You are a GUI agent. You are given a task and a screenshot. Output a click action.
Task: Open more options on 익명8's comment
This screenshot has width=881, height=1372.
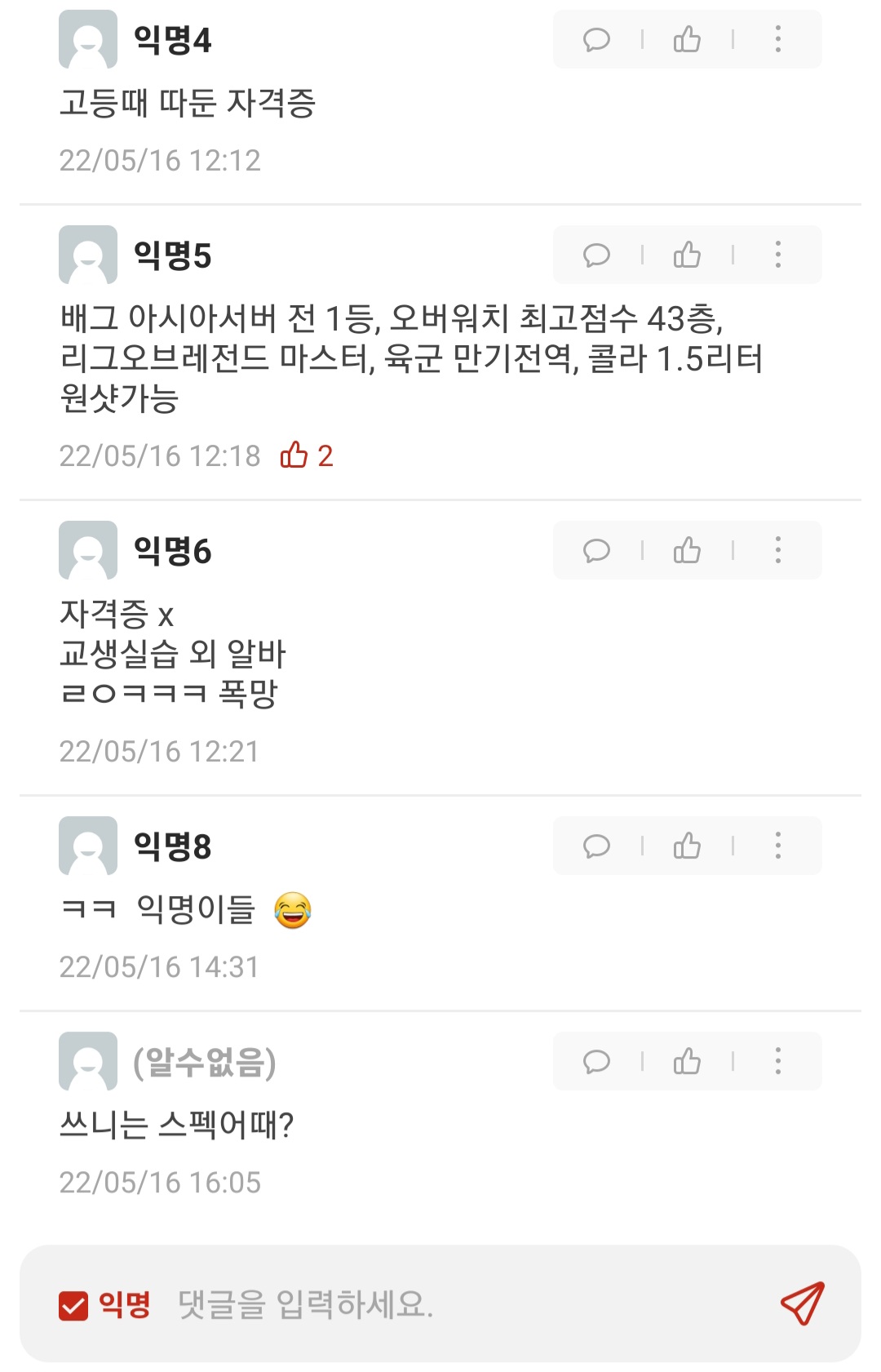[777, 846]
